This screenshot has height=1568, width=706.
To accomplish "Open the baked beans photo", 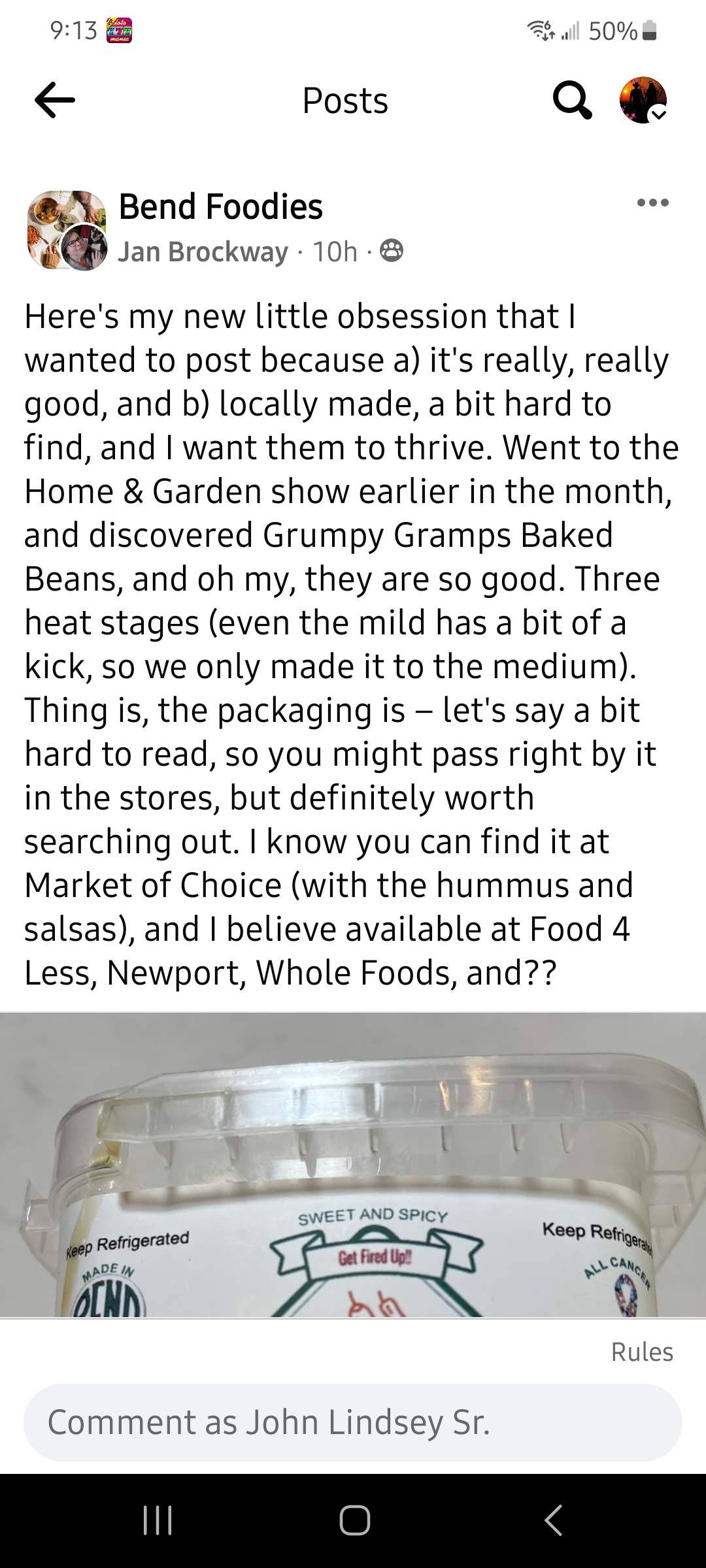I will (x=353, y=1166).
